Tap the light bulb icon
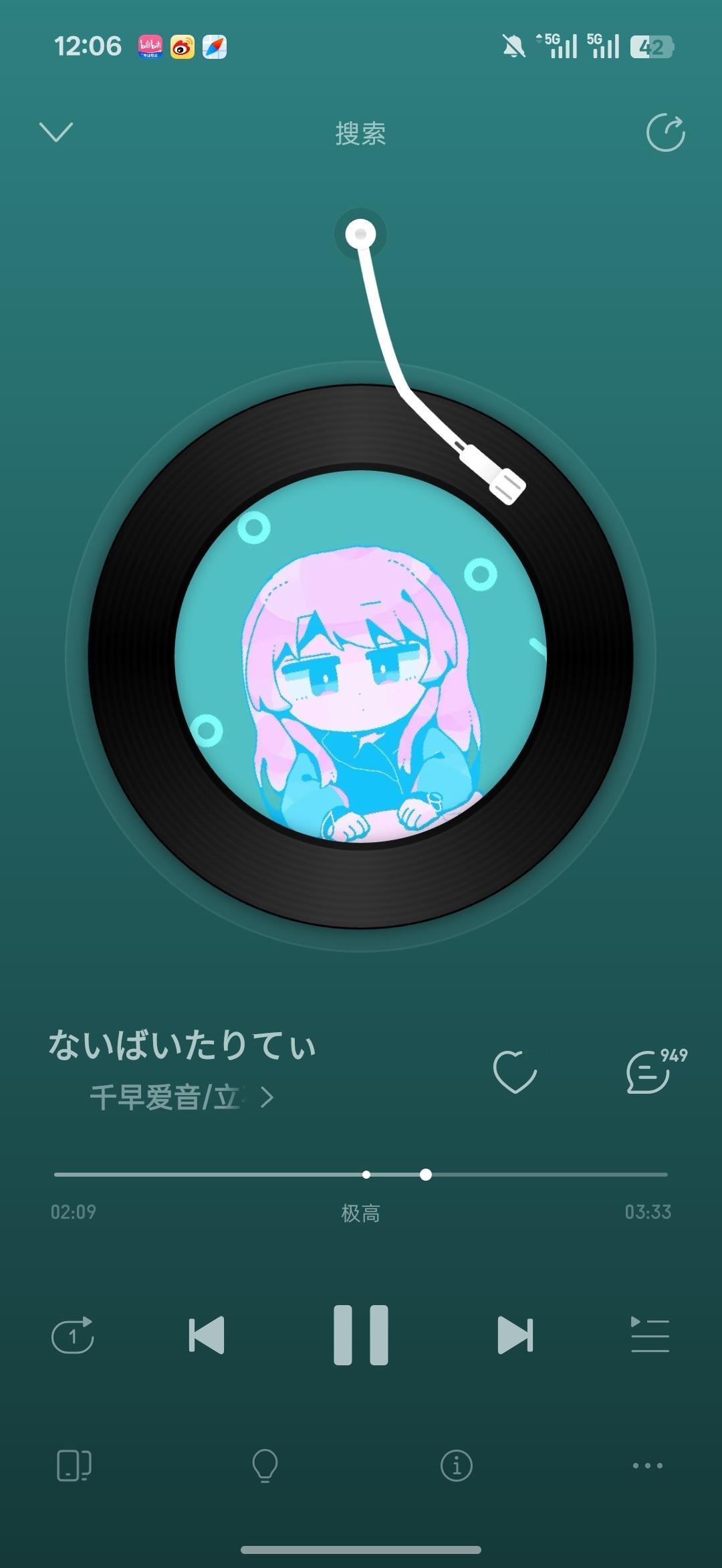The width and height of the screenshot is (722, 1568). 265,1466
